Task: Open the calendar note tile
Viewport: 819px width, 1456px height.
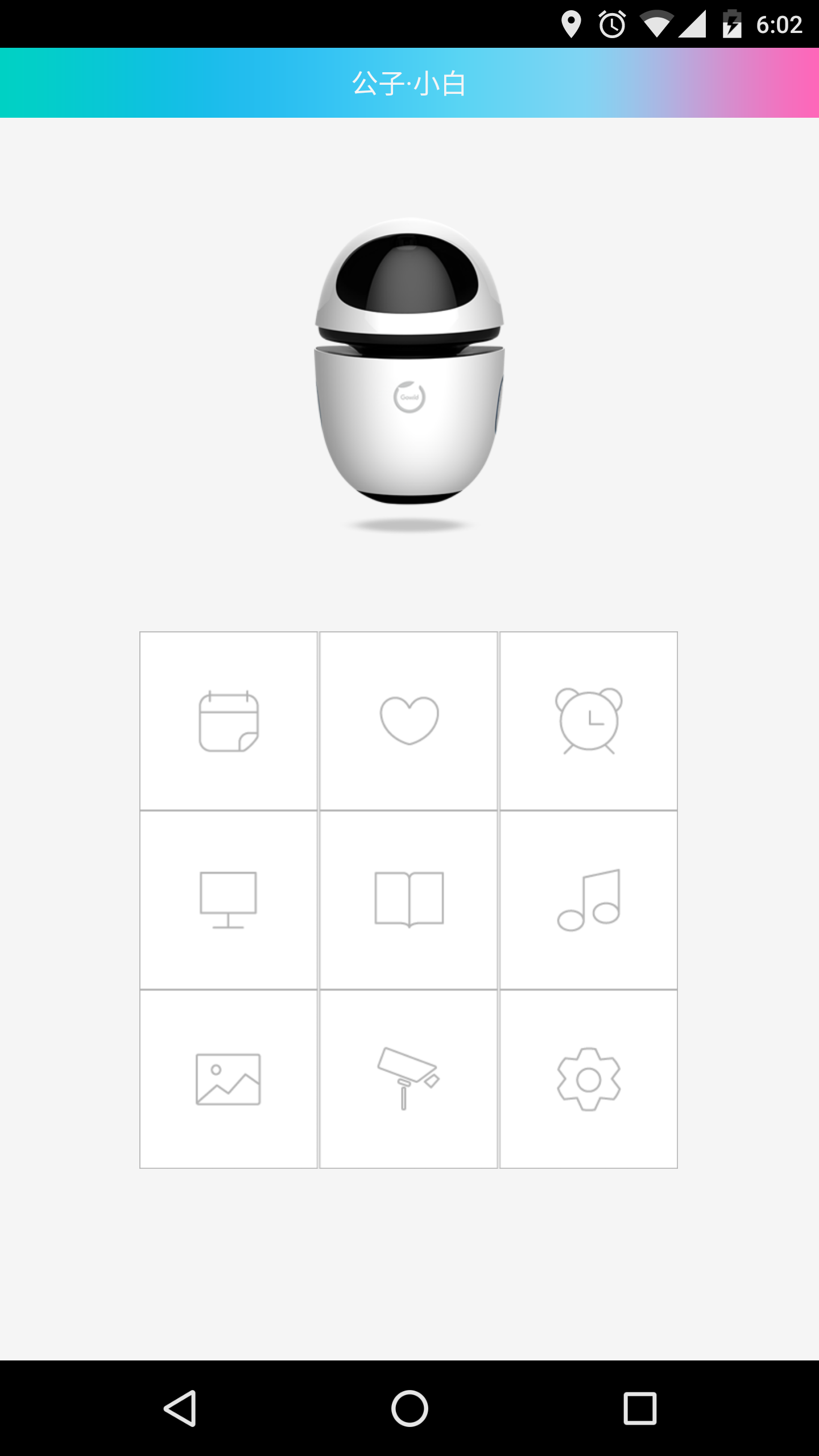Action: pyautogui.click(x=229, y=721)
